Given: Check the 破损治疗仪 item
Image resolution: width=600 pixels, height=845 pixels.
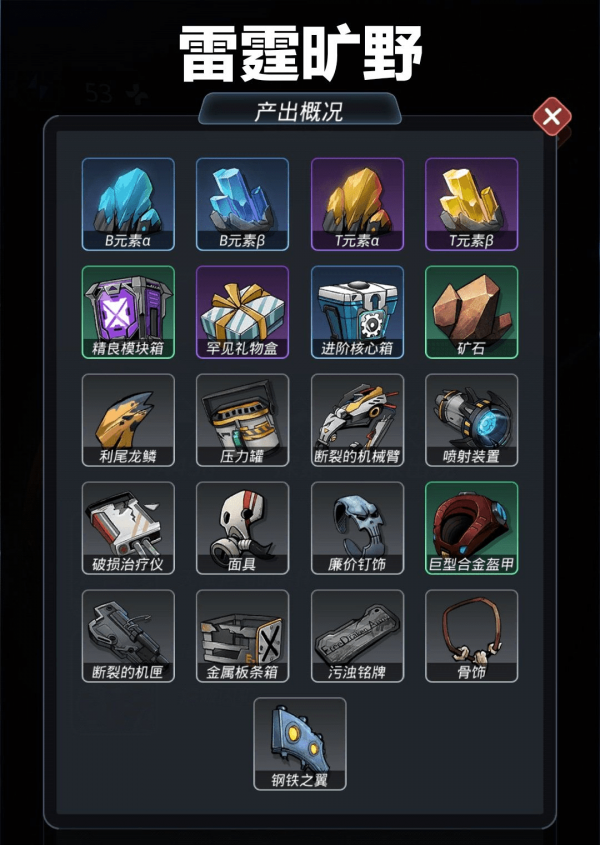Looking at the screenshot, I should 128,528.
